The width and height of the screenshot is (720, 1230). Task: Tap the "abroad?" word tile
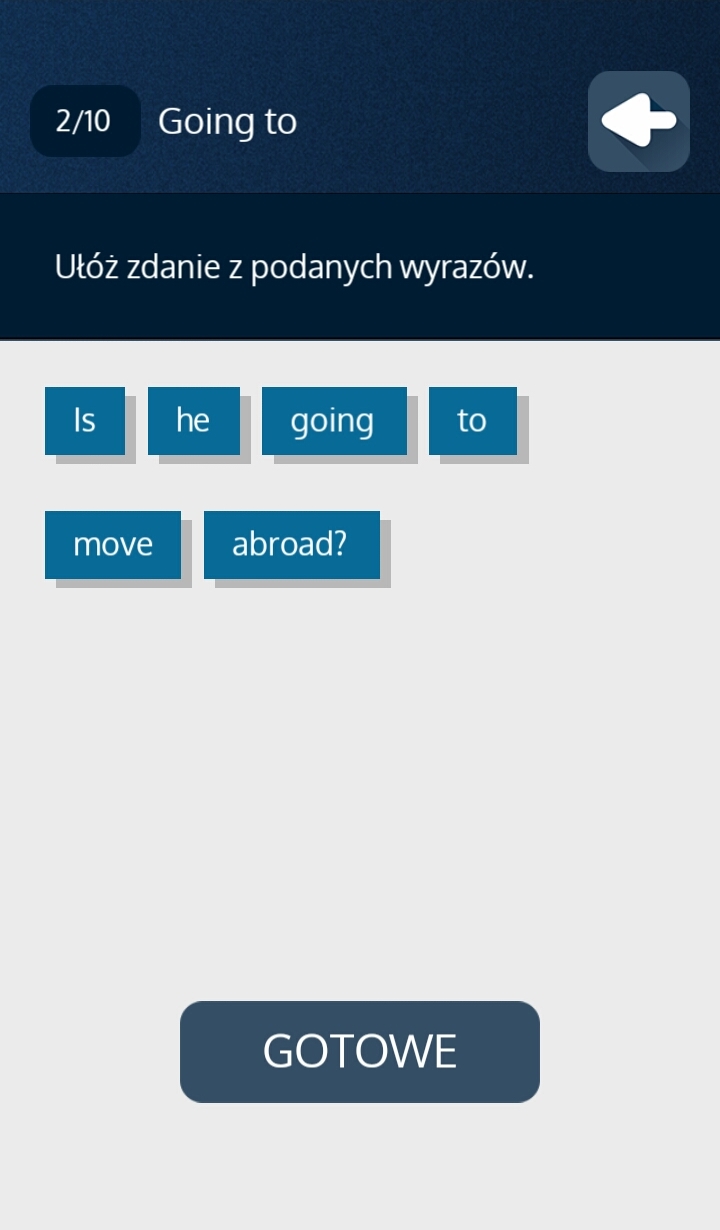[x=291, y=545]
